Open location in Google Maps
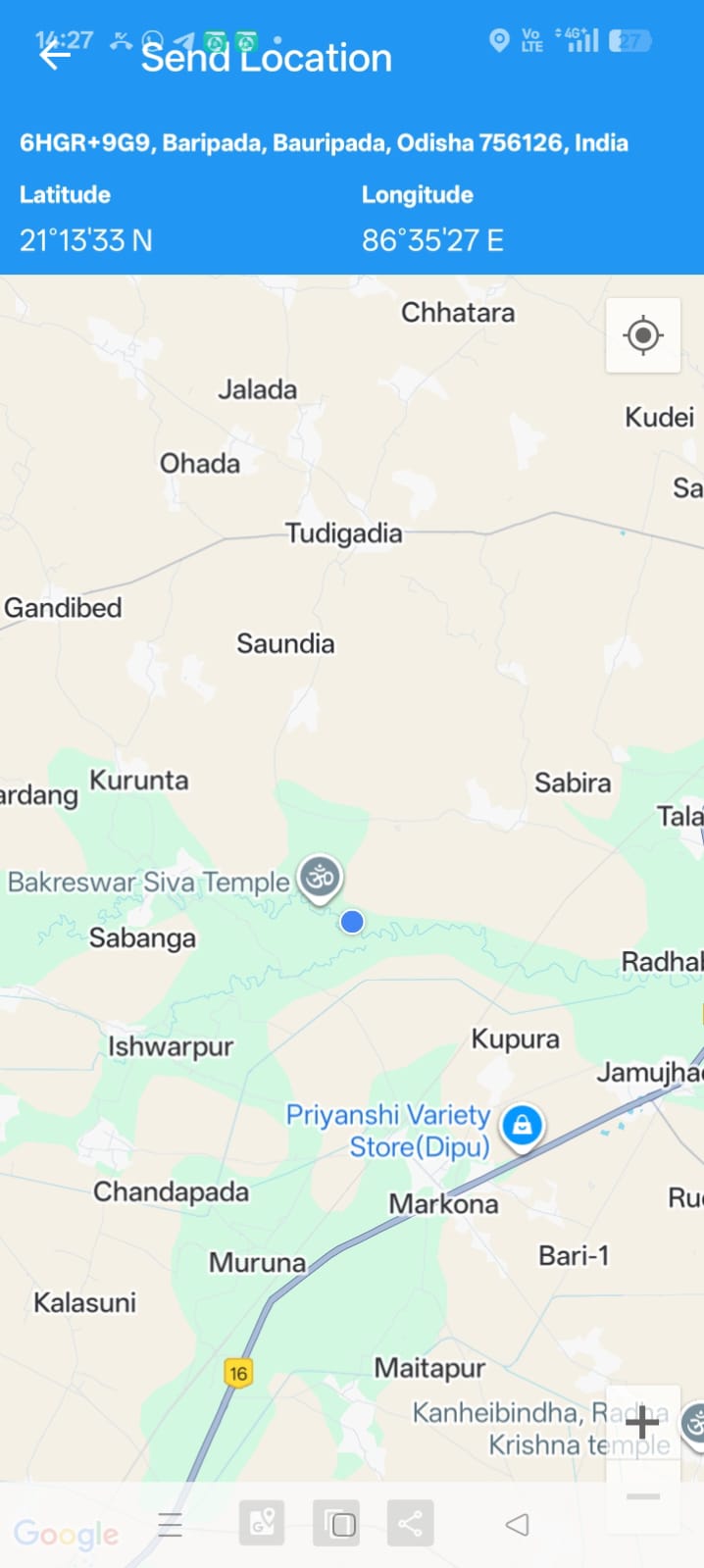This screenshot has height=1568, width=704. 262,1523
